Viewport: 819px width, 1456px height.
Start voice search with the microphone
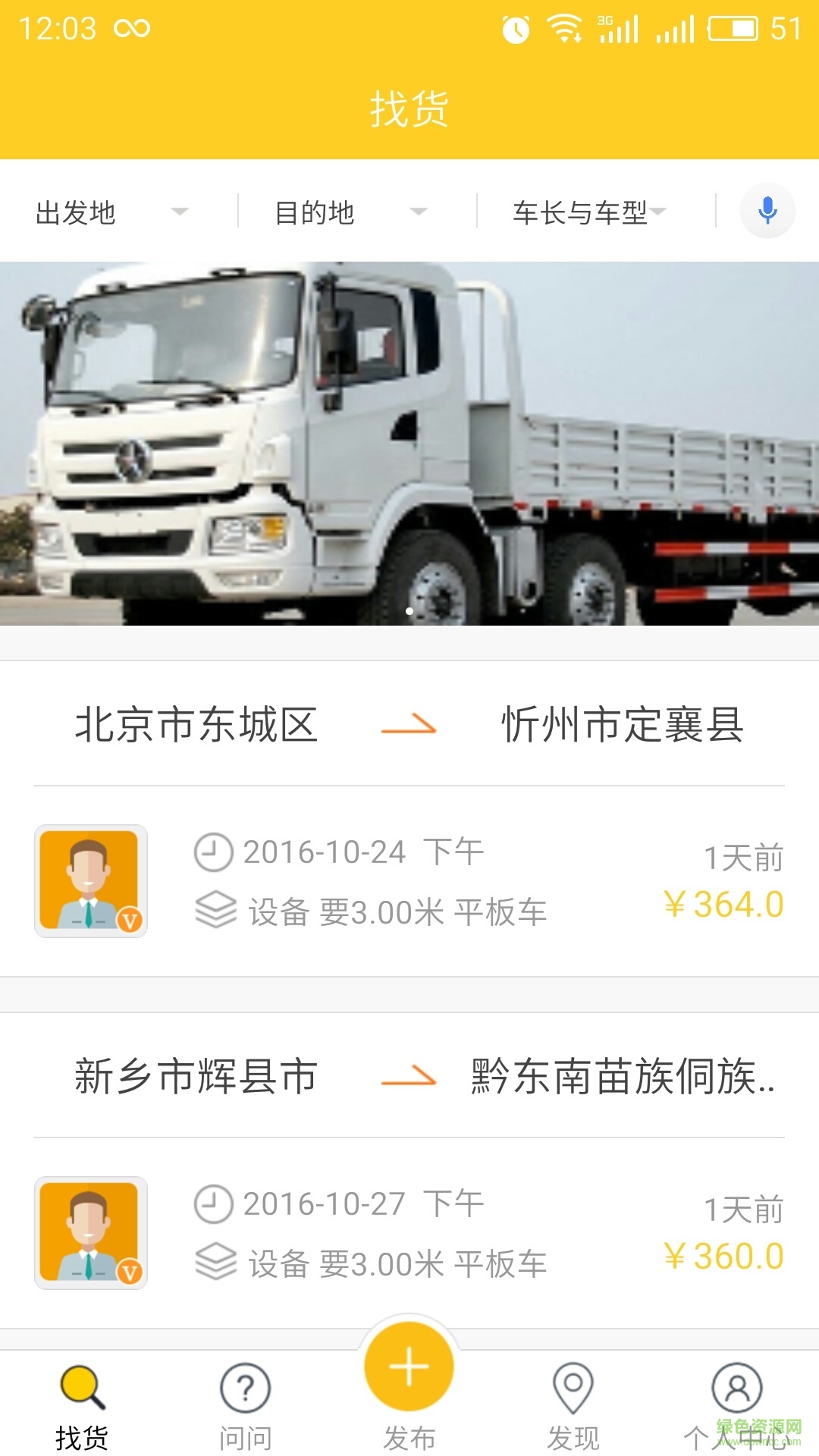767,211
